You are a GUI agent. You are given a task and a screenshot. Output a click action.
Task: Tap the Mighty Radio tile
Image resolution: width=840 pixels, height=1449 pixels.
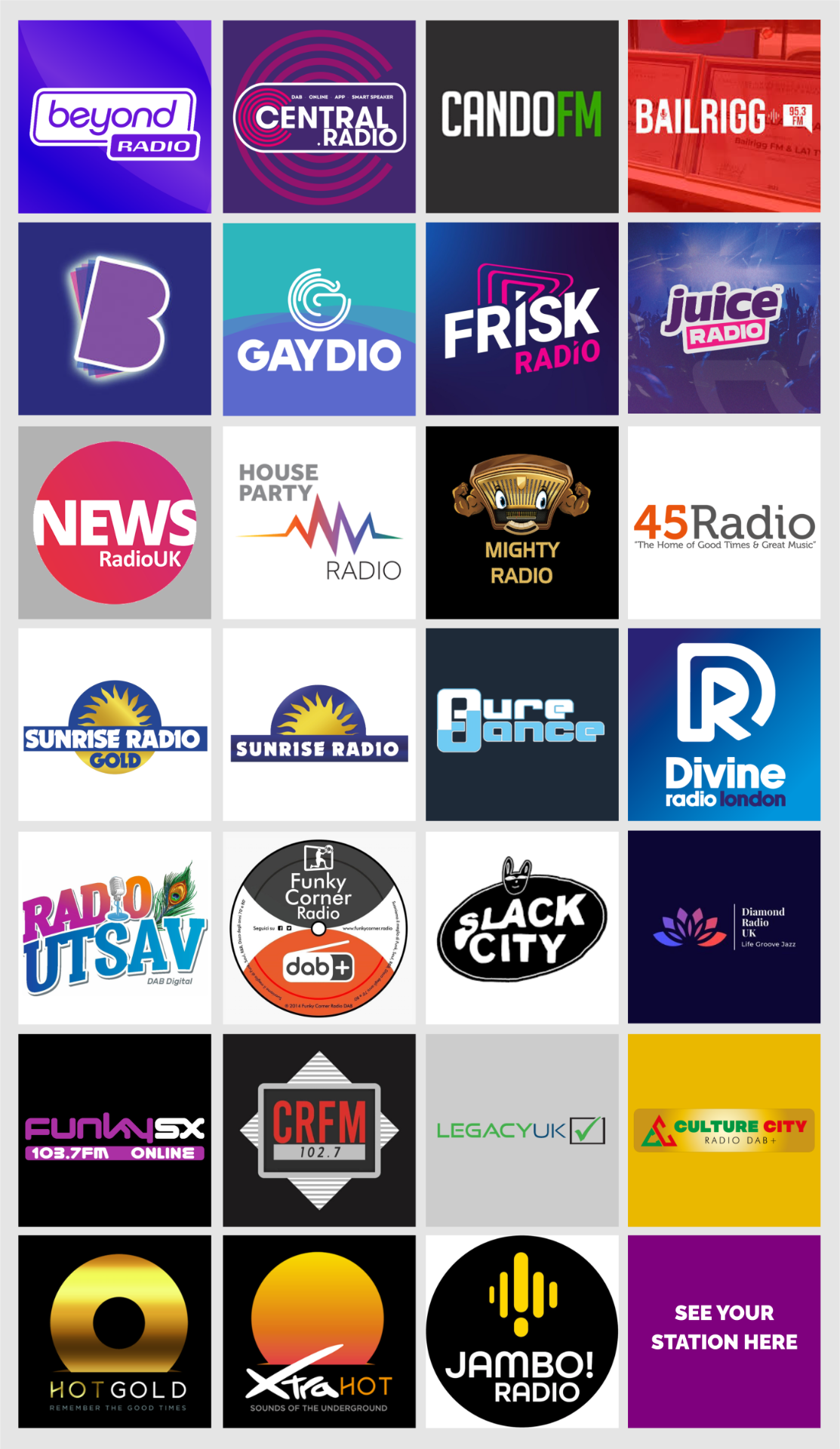click(522, 522)
